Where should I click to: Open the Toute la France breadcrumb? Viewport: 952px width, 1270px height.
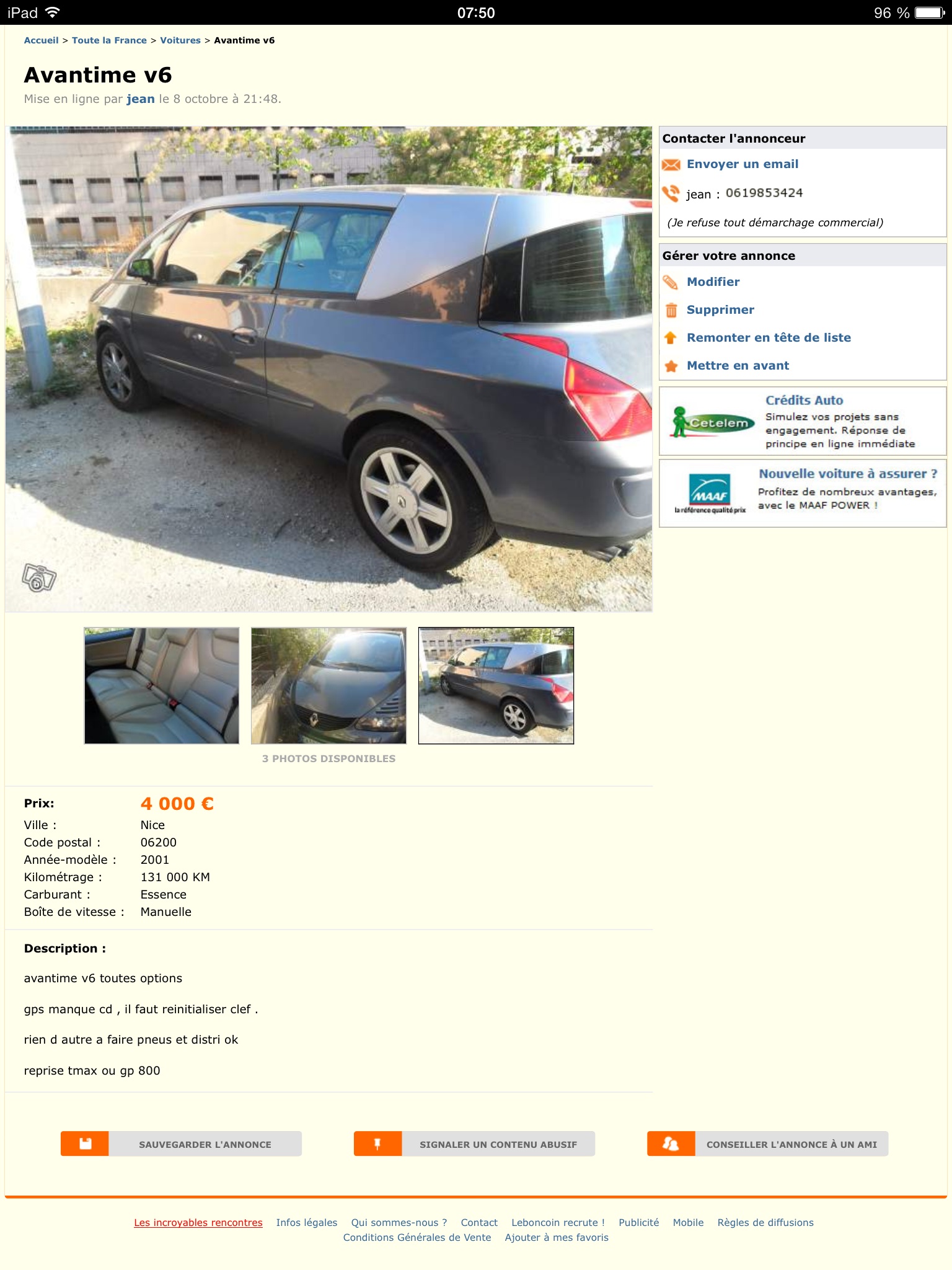point(109,40)
